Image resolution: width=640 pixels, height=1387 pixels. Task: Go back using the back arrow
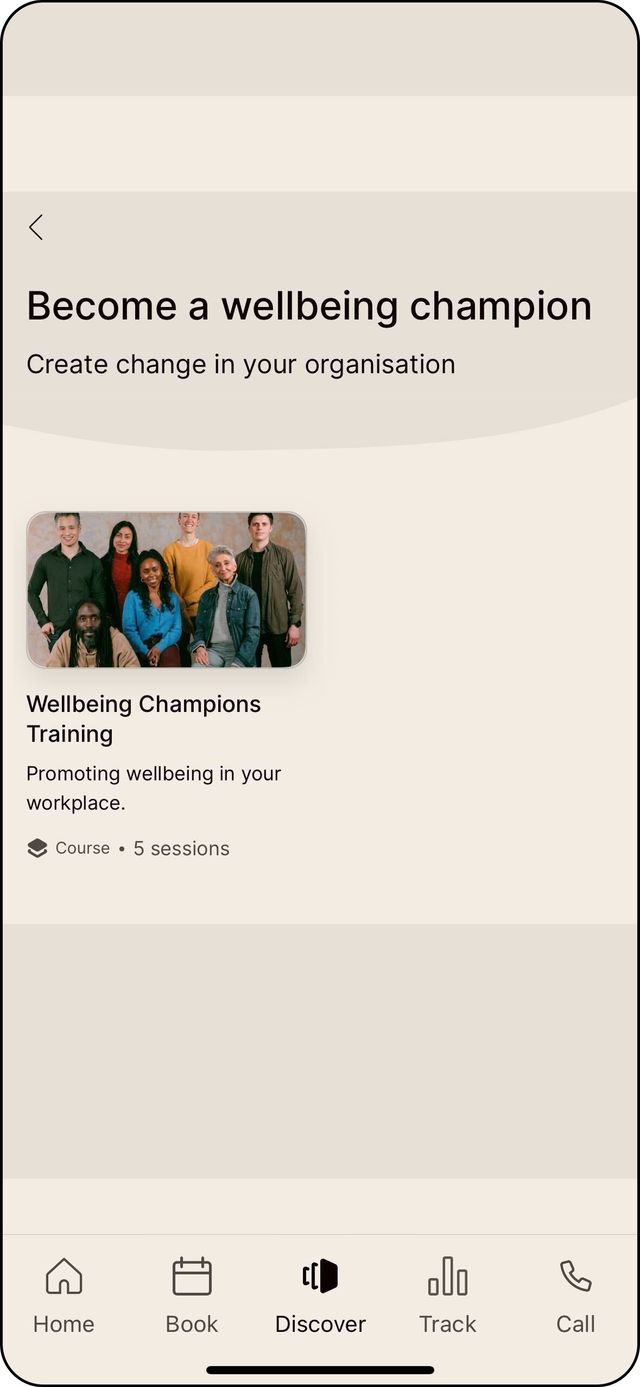coord(36,228)
